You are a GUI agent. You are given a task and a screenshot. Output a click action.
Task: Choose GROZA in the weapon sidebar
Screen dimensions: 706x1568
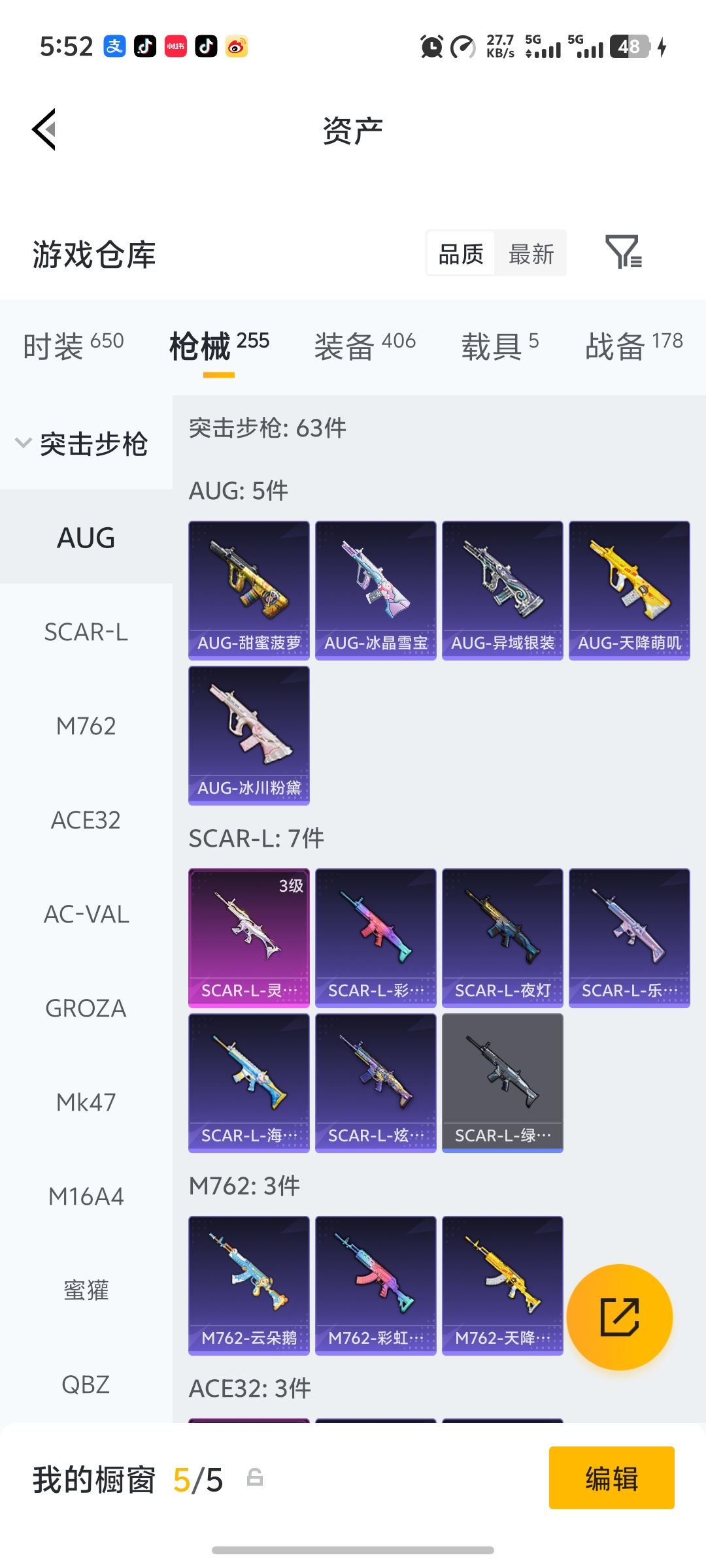pos(86,1008)
